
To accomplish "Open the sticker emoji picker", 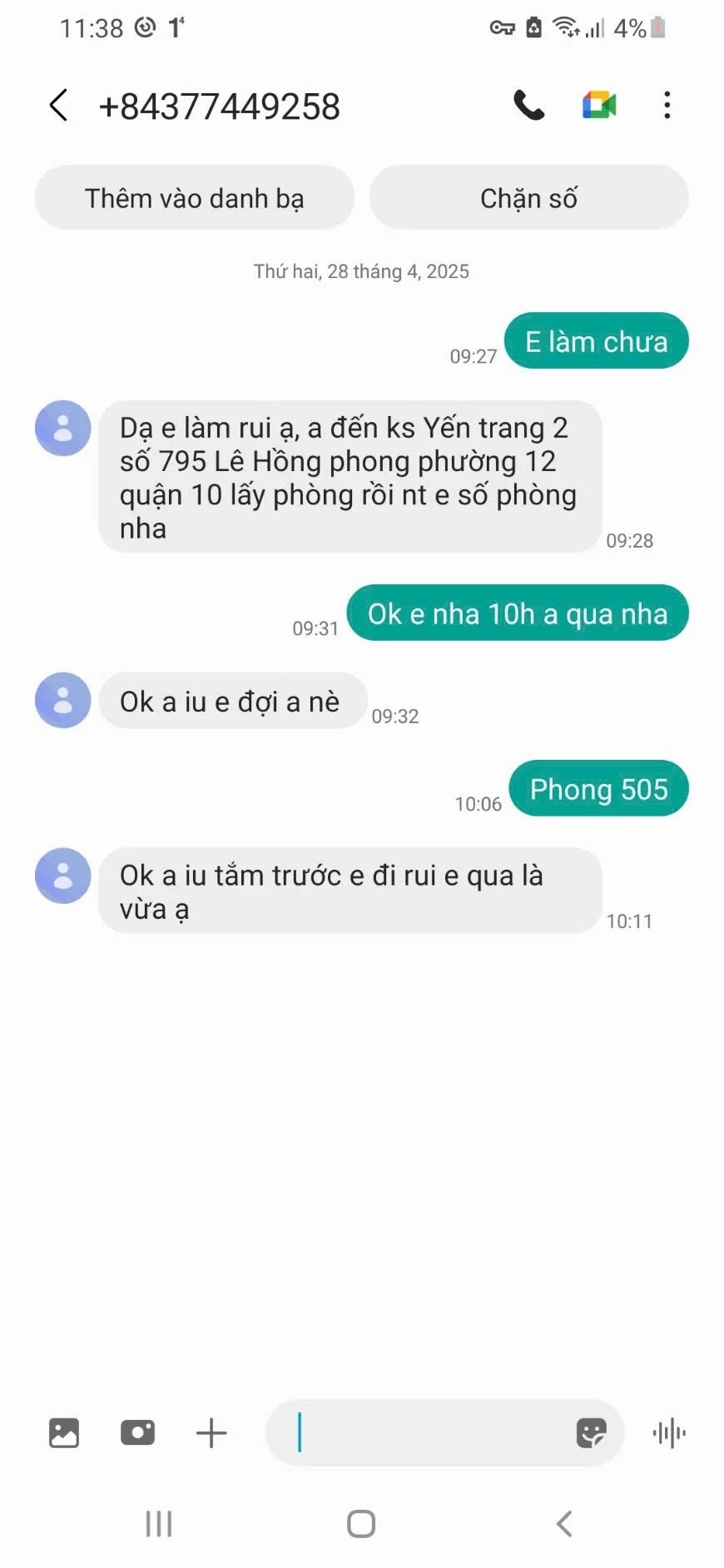I will (x=591, y=1433).
